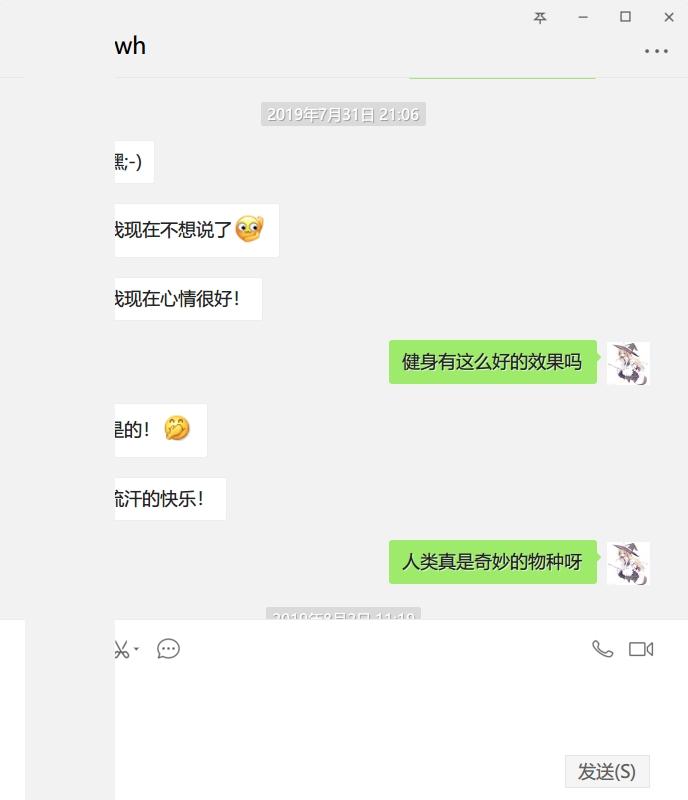The image size is (688, 800).
Task: Open the three-dot chat menu
Action: pos(656,51)
